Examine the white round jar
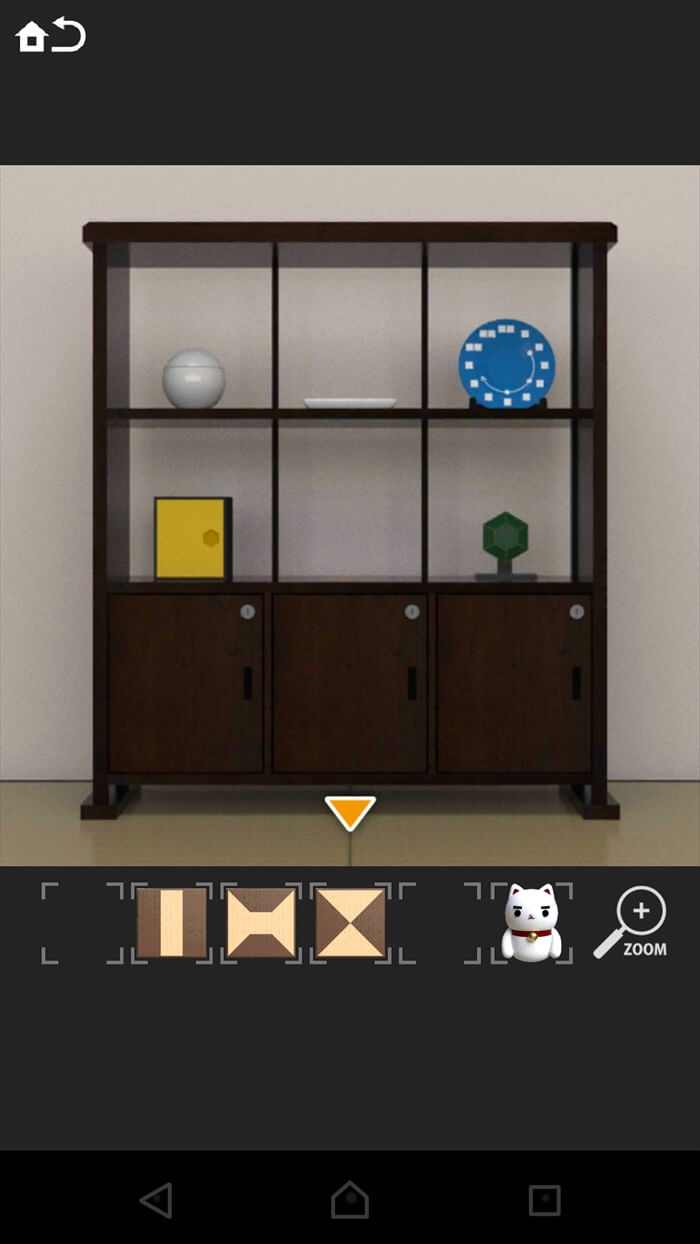The image size is (700, 1244). tap(194, 379)
